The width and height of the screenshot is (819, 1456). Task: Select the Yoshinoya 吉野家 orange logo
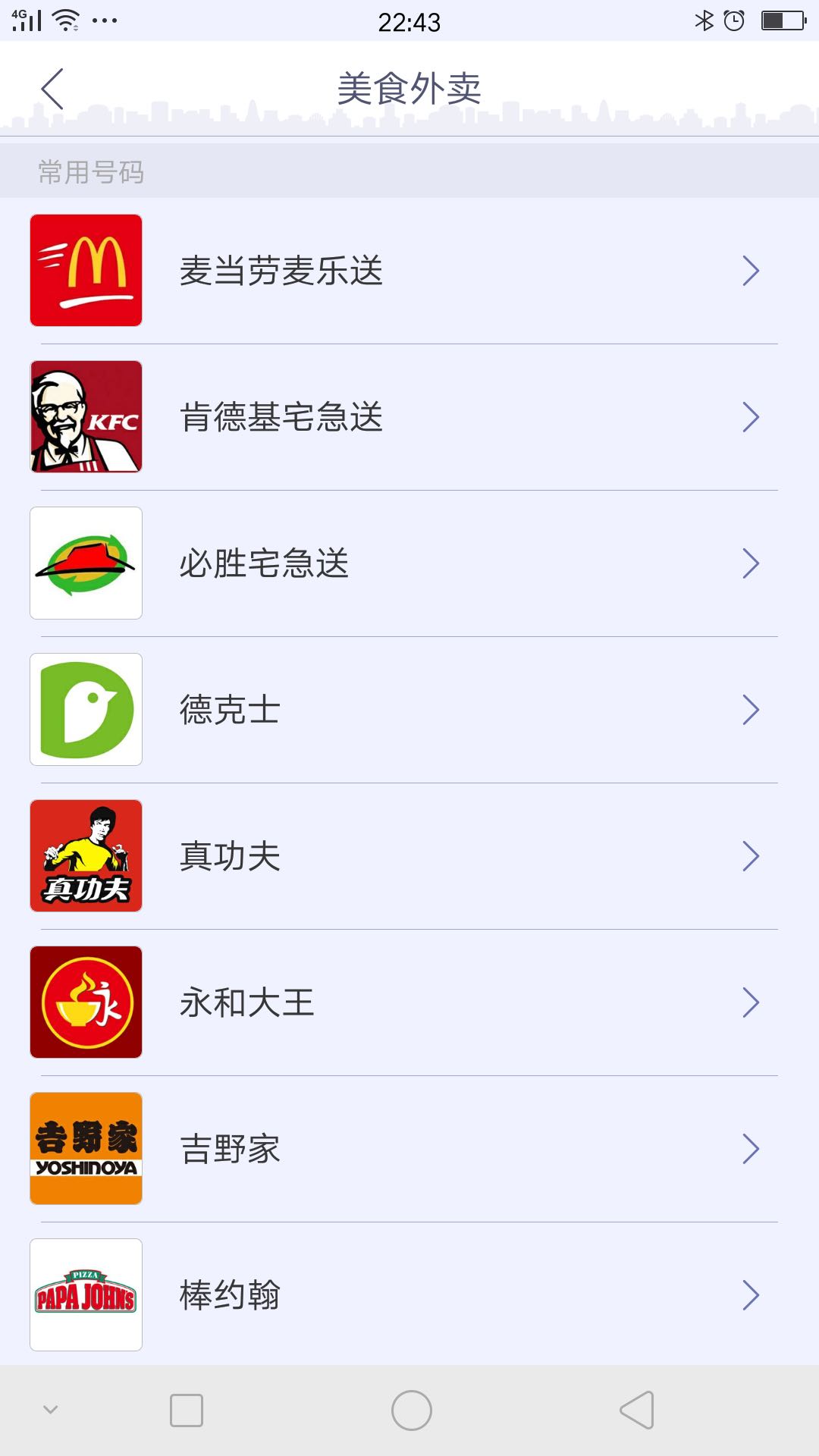tap(86, 1148)
